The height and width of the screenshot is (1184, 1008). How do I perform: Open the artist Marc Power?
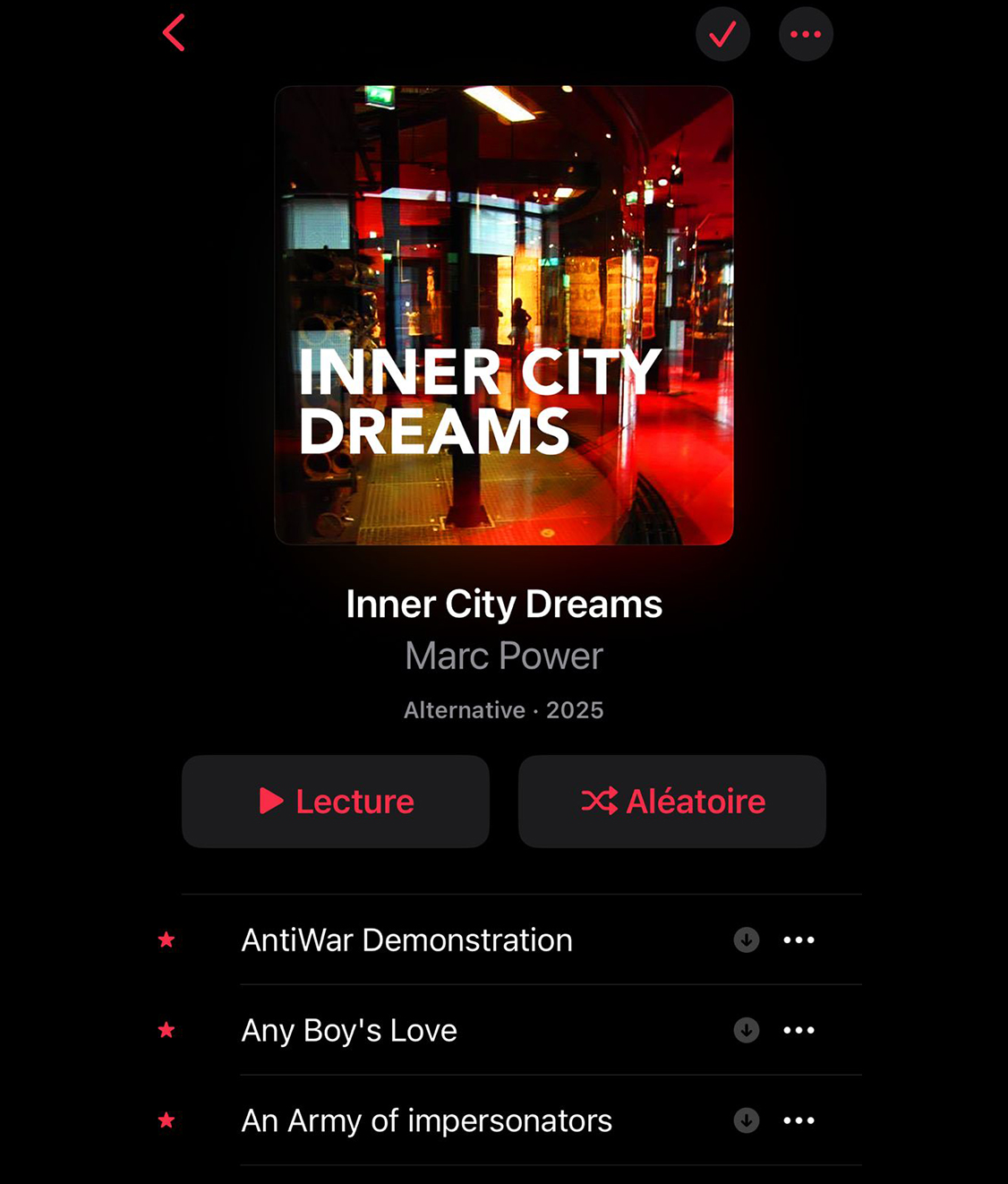pyautogui.click(x=504, y=656)
